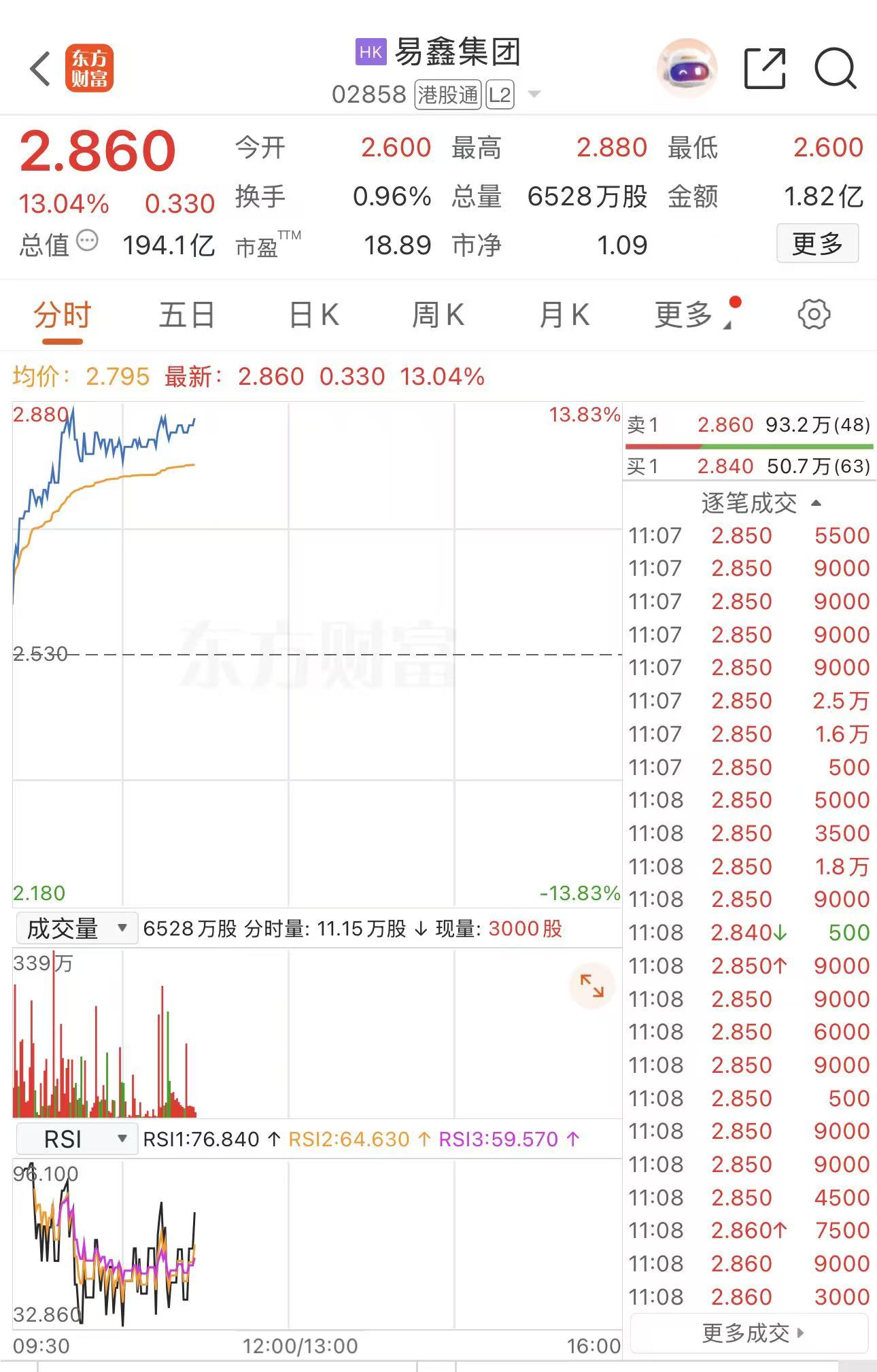Show info about 总值
The width and height of the screenshot is (877, 1372).
88,241
